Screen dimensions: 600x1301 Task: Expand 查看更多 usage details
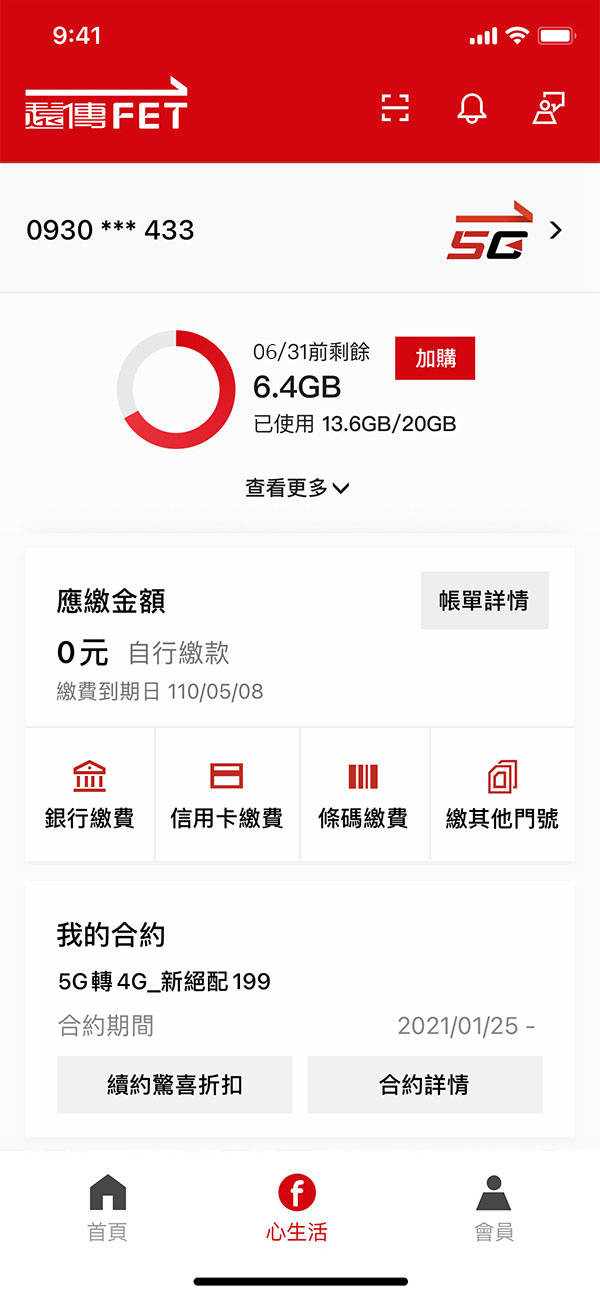coord(297,488)
